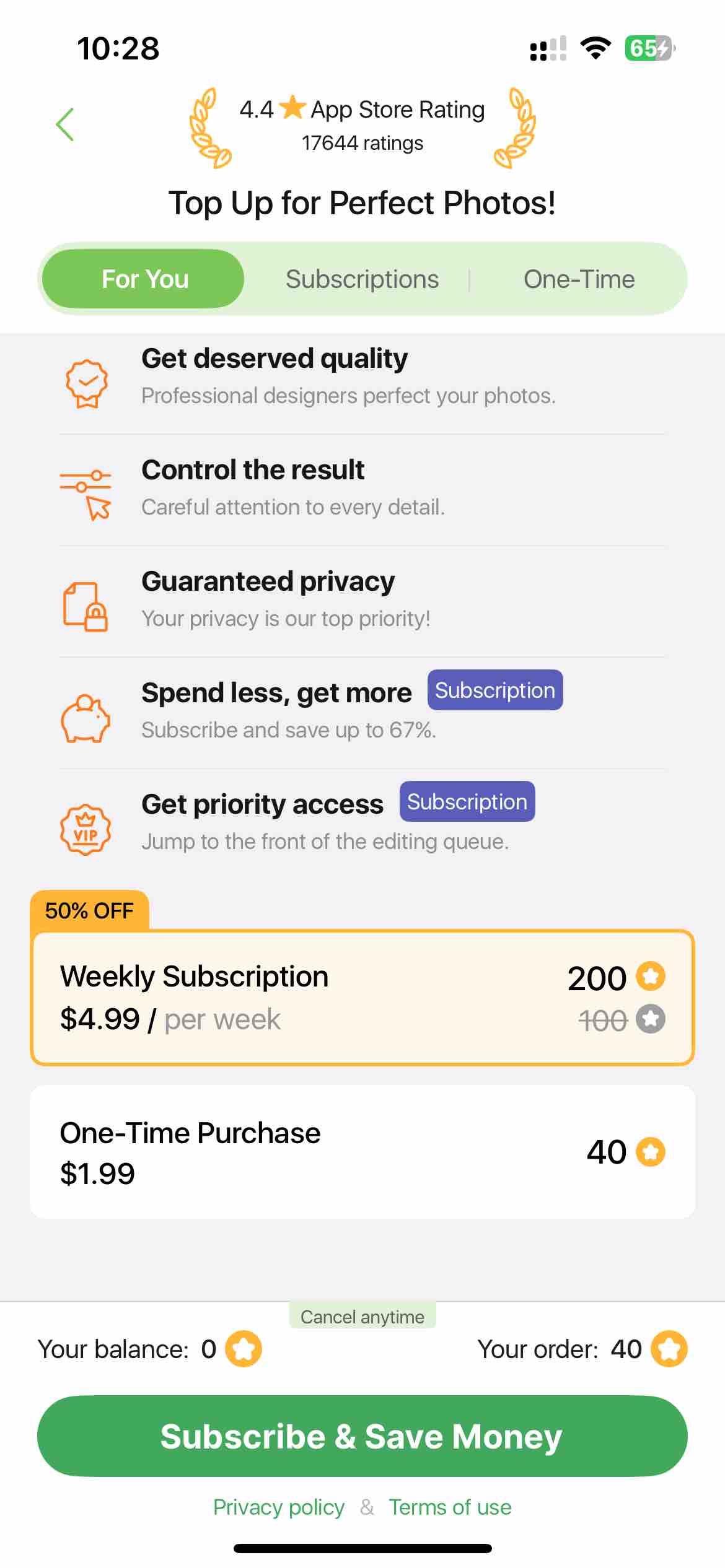The height and width of the screenshot is (1568, 725).
Task: Go back using the green arrow
Action: (x=65, y=124)
